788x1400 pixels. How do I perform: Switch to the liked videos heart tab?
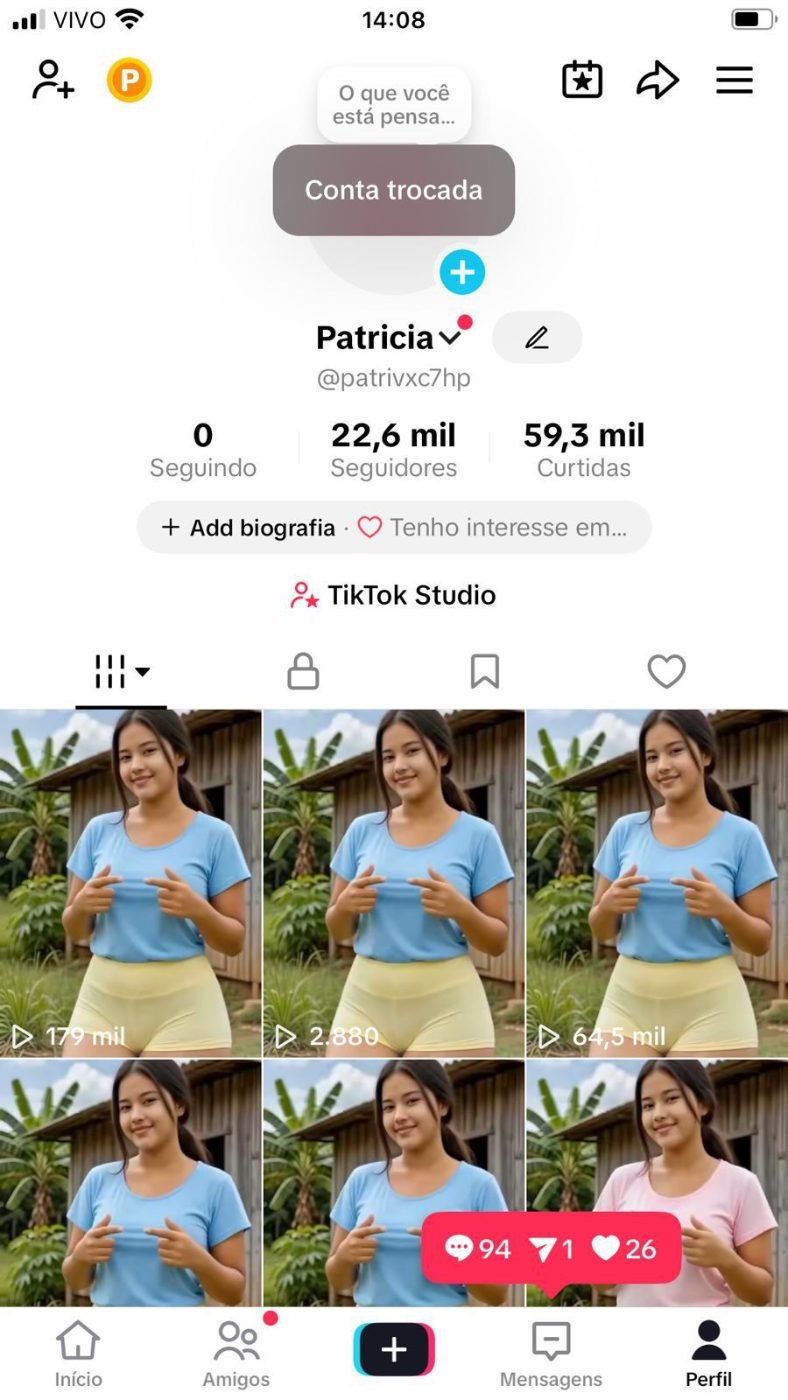click(x=666, y=672)
